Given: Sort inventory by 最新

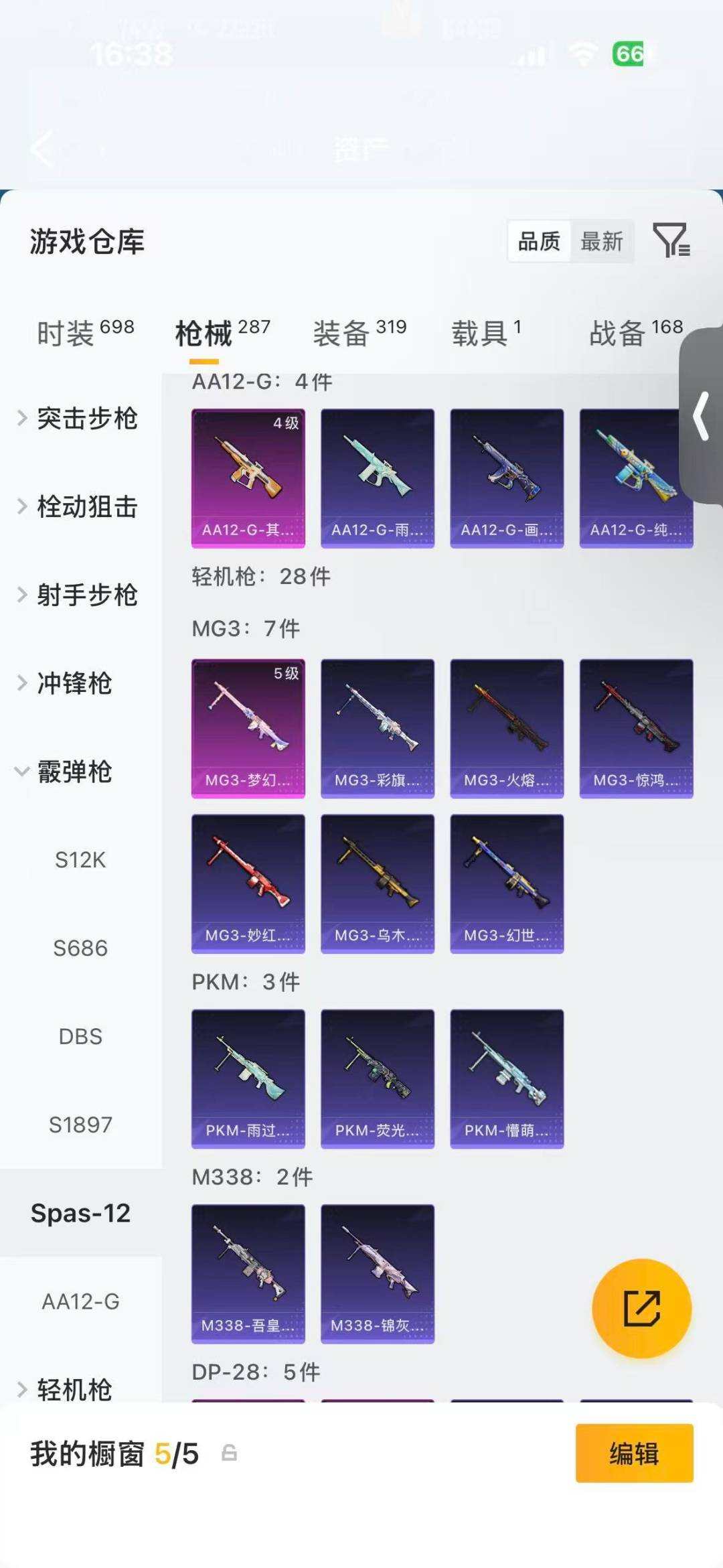Looking at the screenshot, I should click(602, 241).
